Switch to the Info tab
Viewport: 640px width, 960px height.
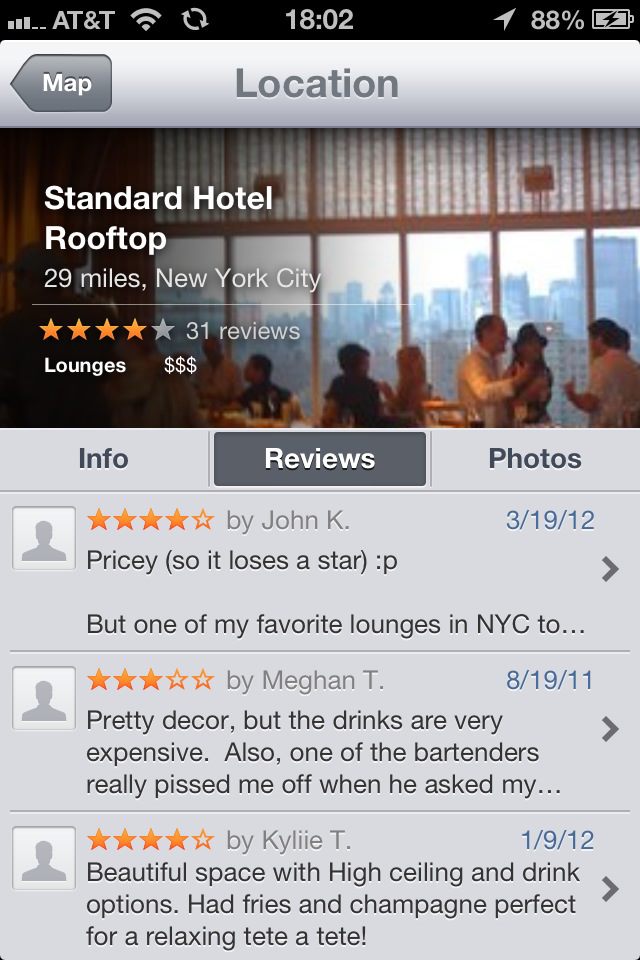click(x=104, y=459)
